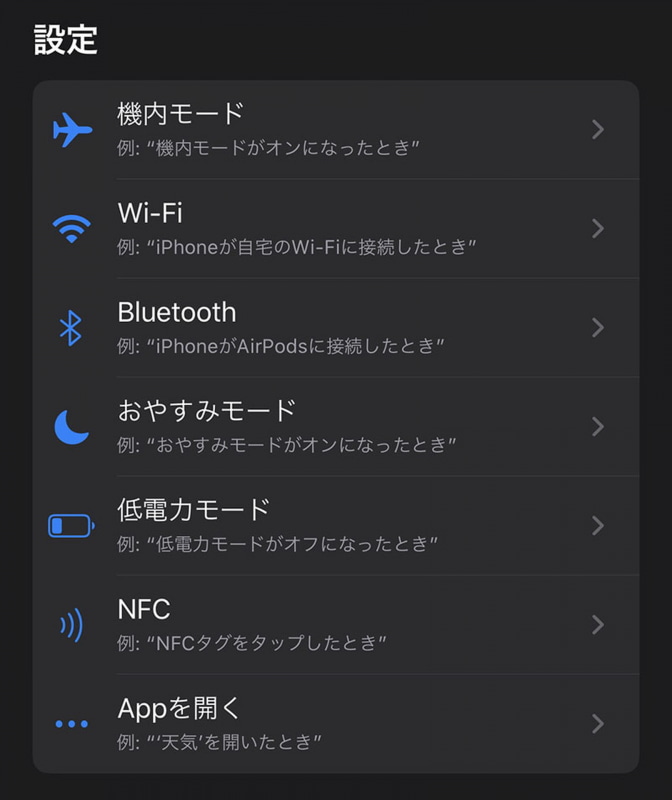This screenshot has width=672, height=800.
Task: Choose the Bluetooth trigger row
Action: click(x=335, y=328)
